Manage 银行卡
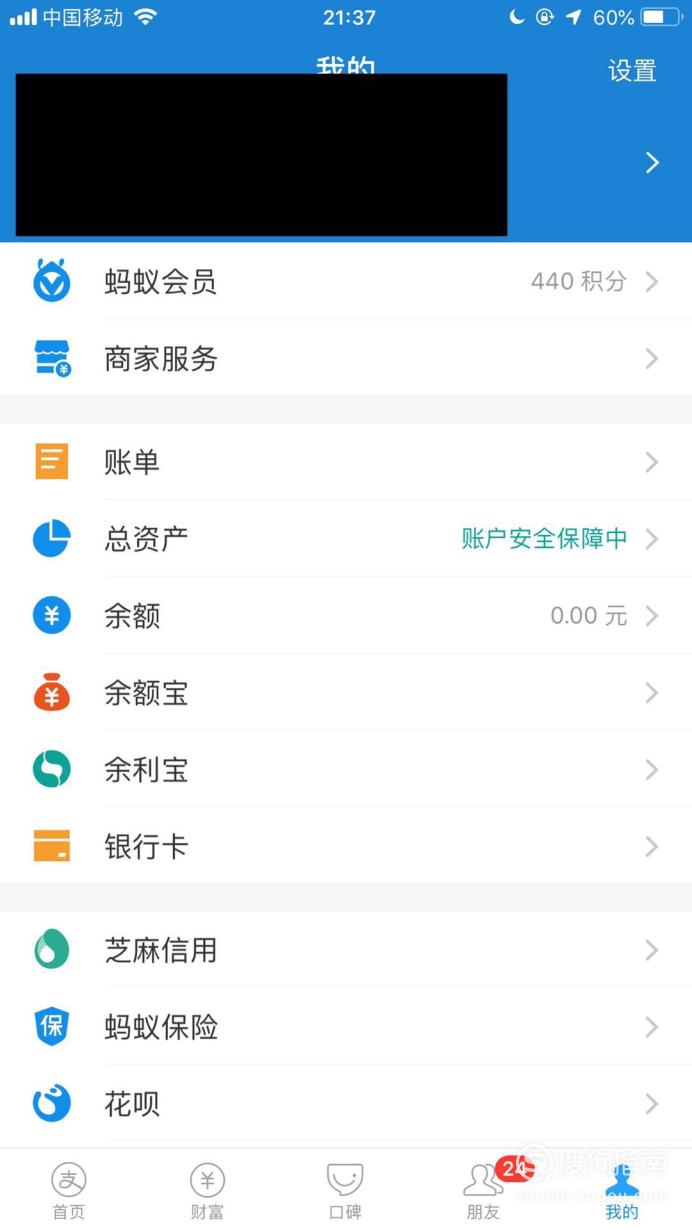 (x=346, y=847)
